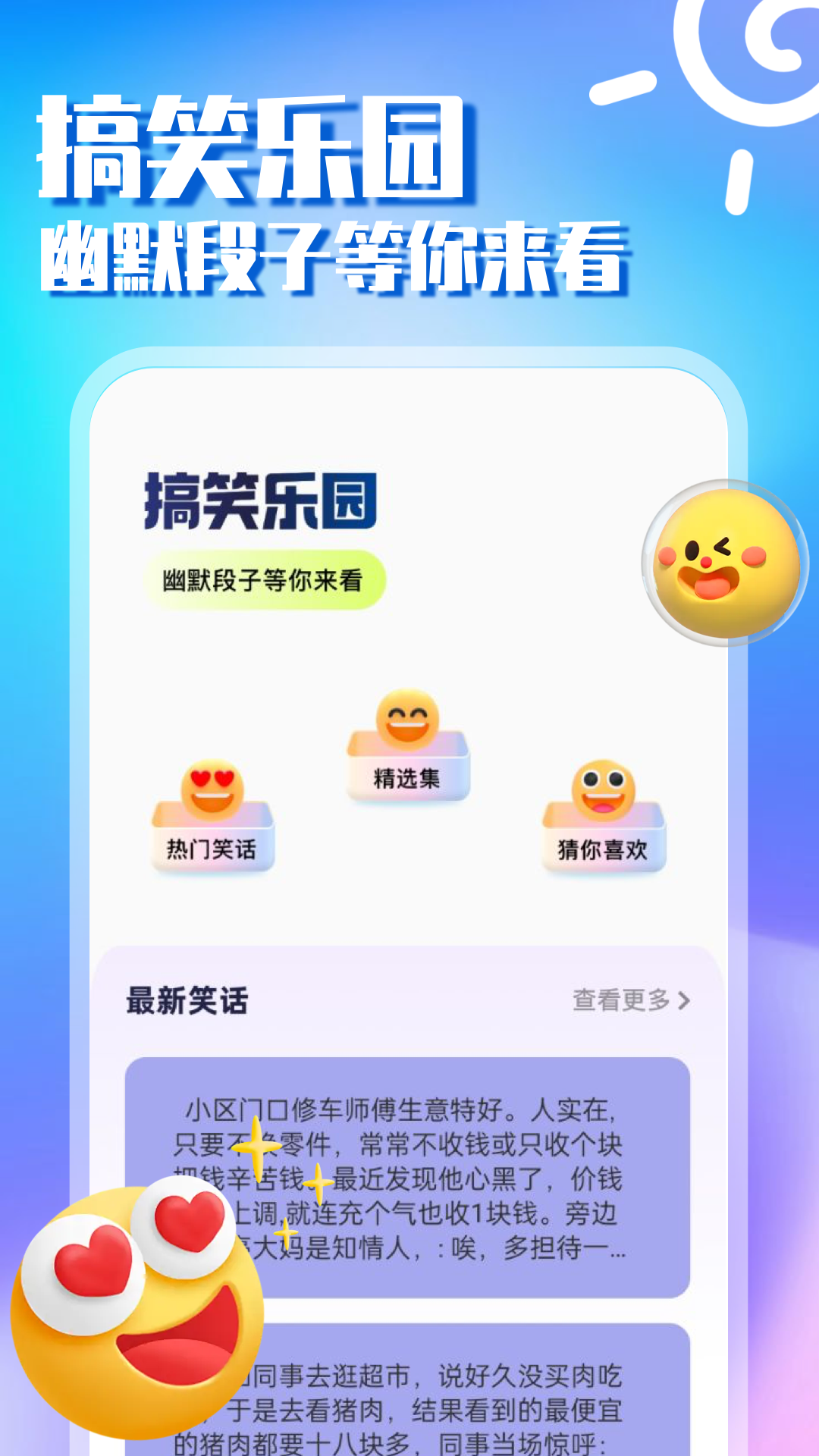Click the 查看更多 link

click(623, 999)
